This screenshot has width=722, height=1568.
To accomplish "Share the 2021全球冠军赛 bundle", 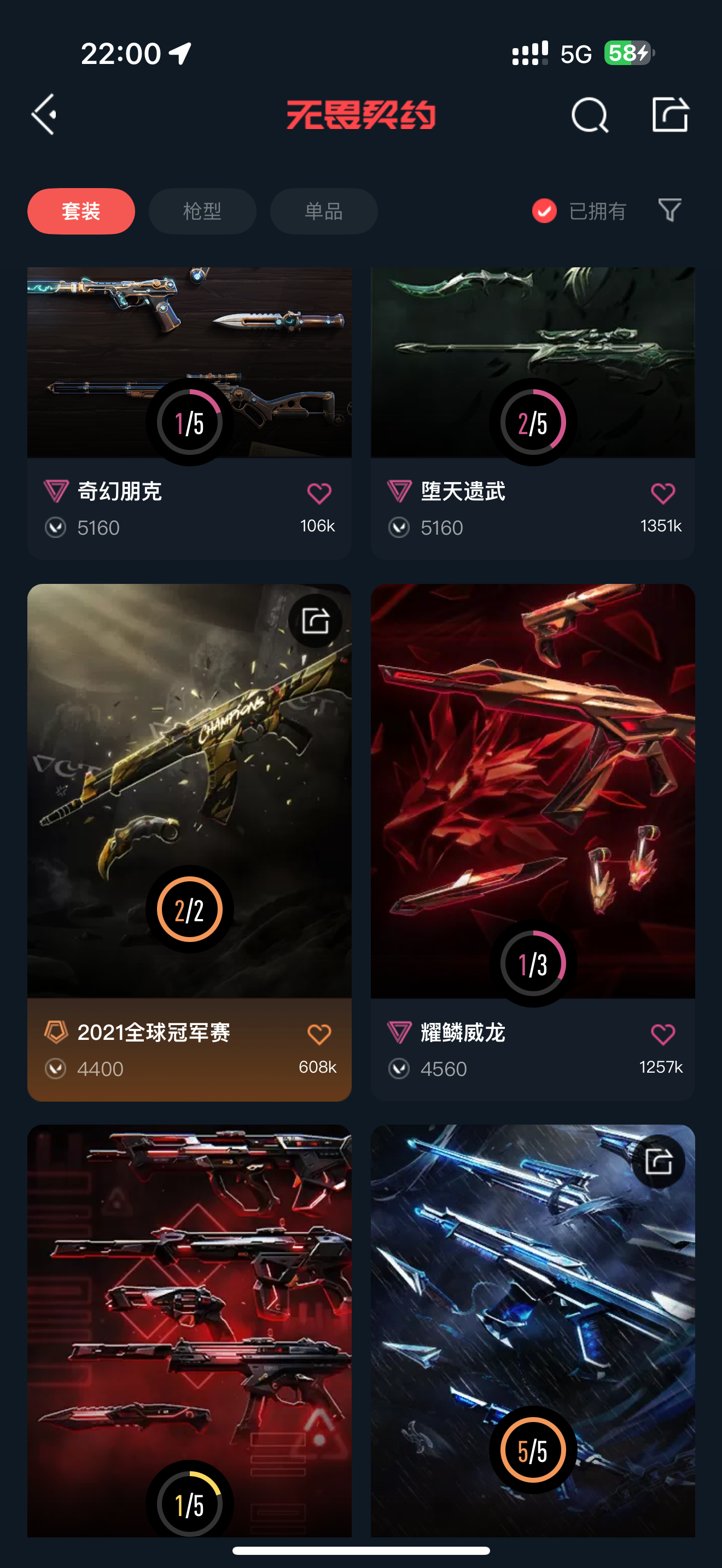I will pyautogui.click(x=316, y=621).
